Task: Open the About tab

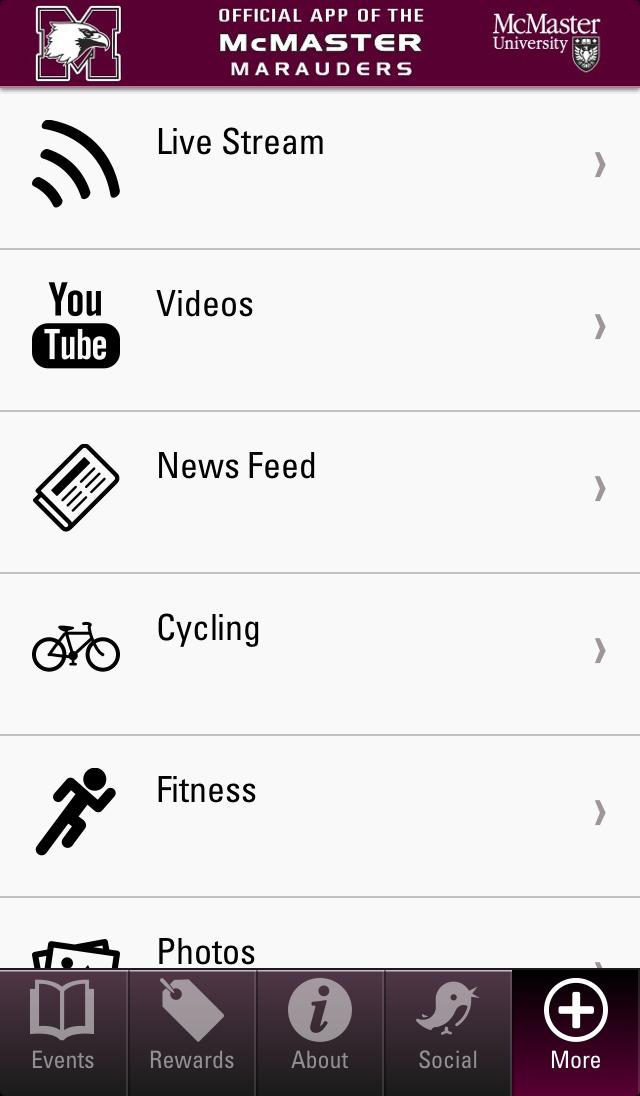Action: coord(320,1030)
